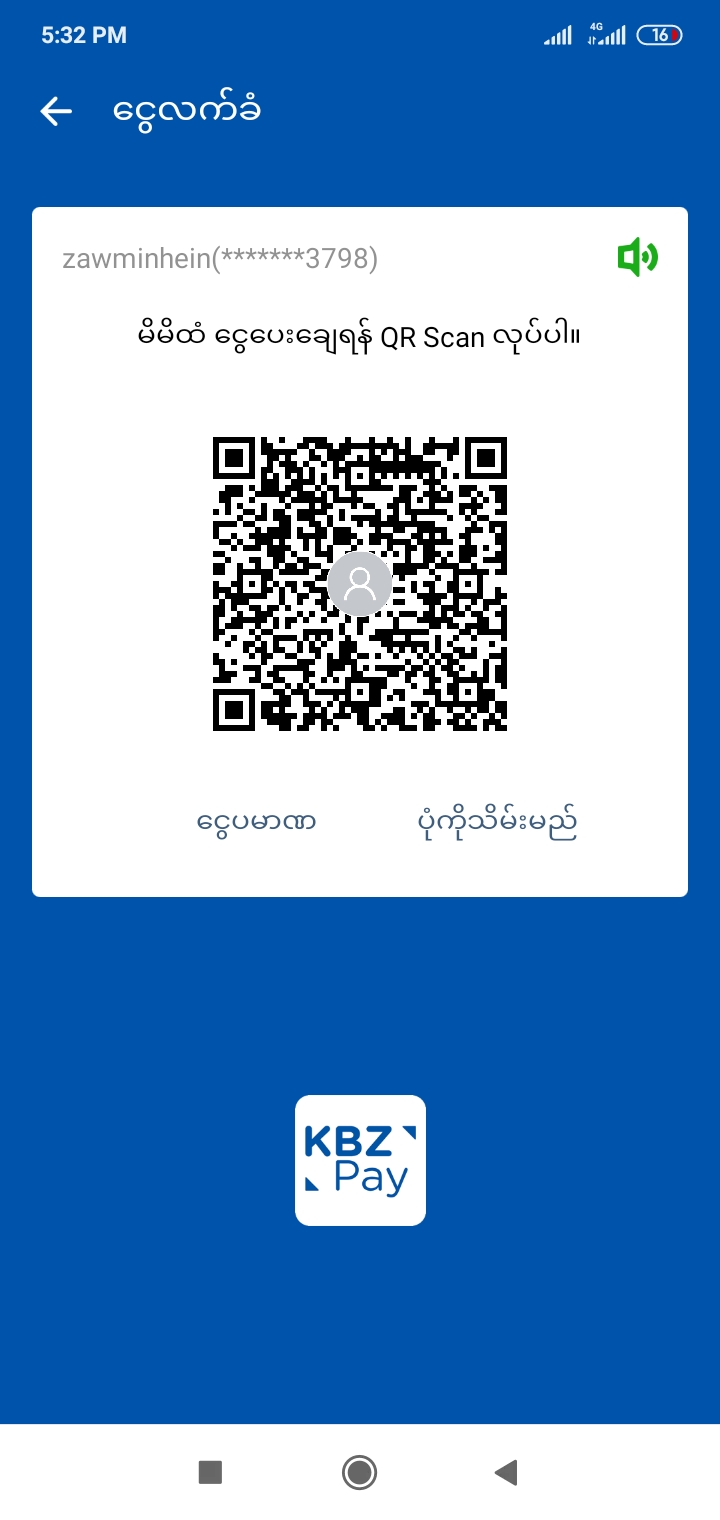
Task: Tap ပုံကိုသိမ်းမည် to save QR image
Action: tap(497, 823)
